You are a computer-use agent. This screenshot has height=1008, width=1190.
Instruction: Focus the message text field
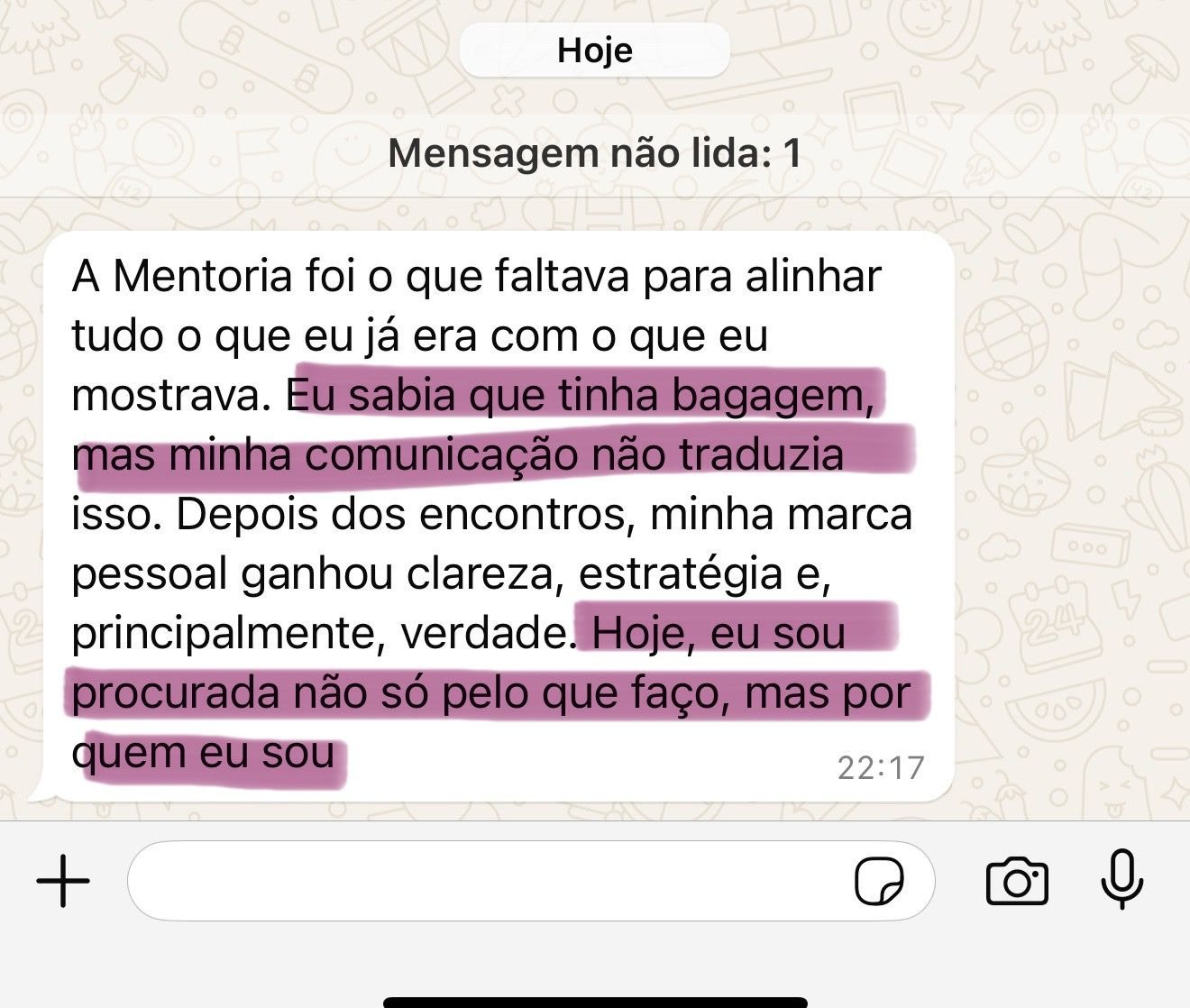click(x=487, y=881)
